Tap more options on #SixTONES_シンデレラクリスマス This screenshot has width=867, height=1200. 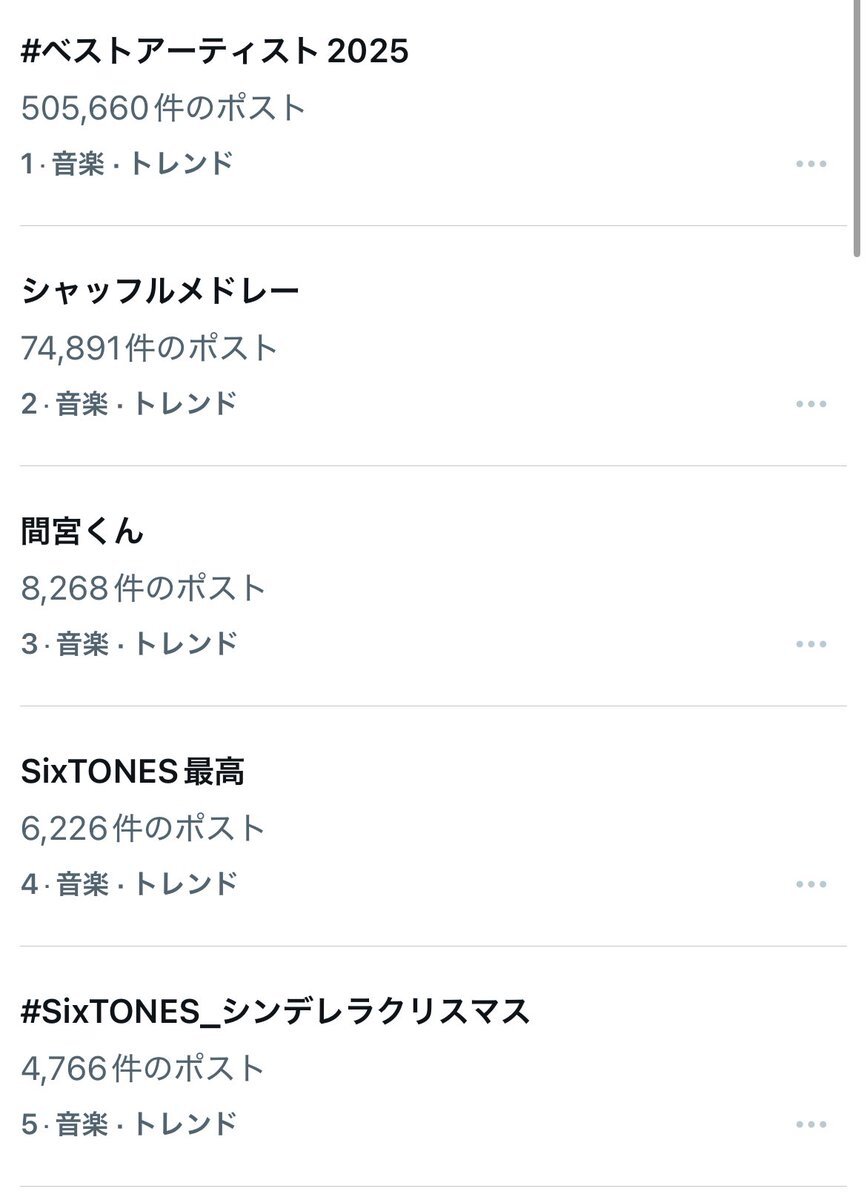(811, 1124)
